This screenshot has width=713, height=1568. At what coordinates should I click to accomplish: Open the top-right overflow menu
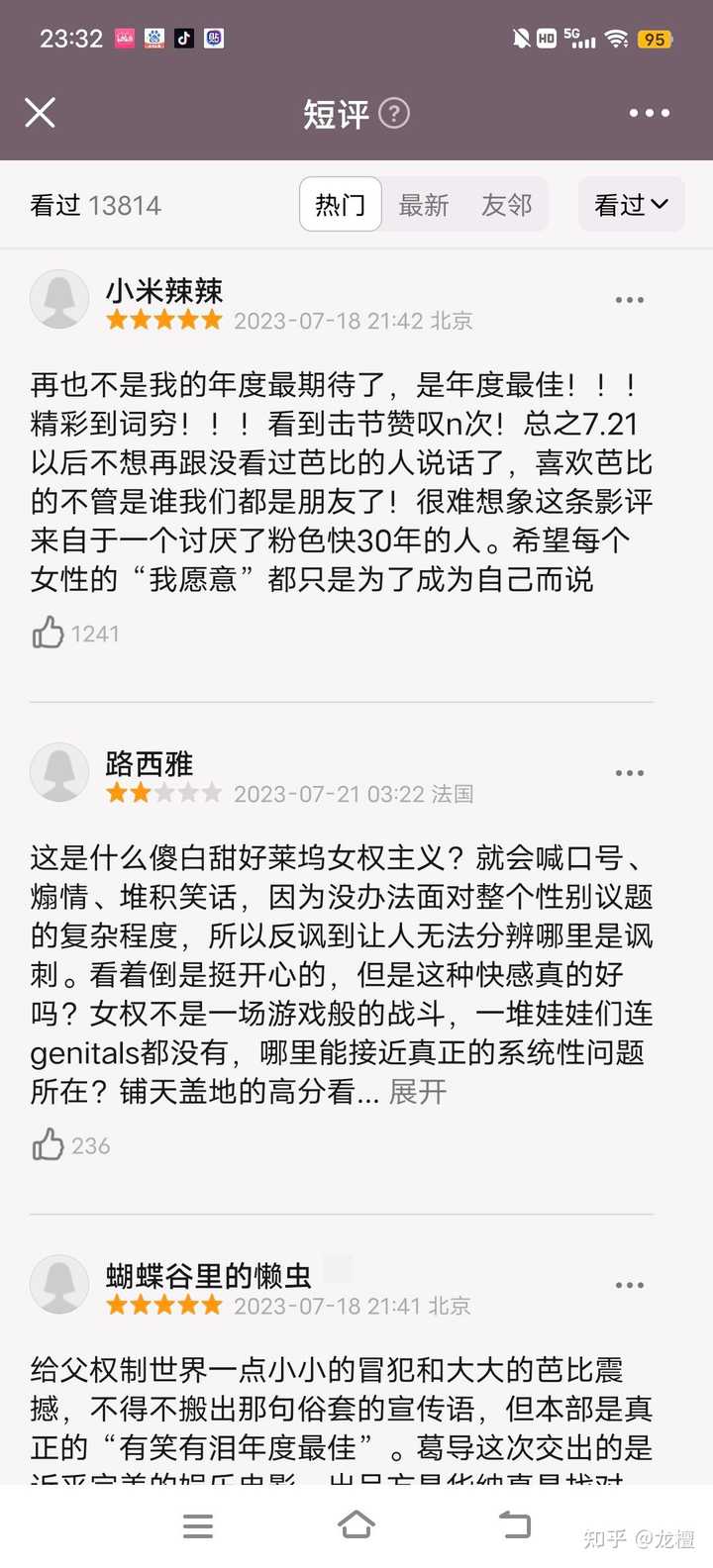[x=650, y=113]
